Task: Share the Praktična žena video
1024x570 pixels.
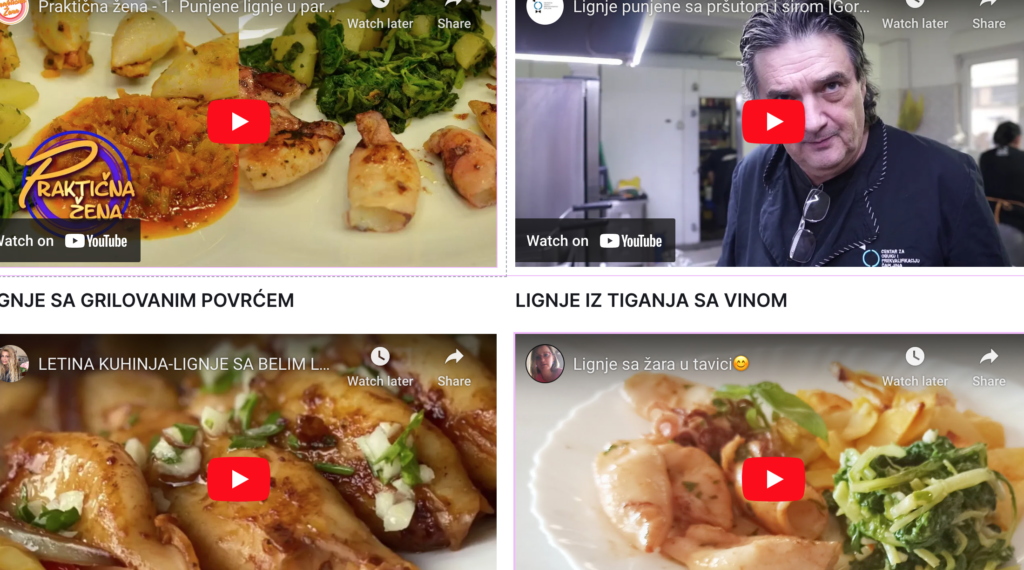Action: pyautogui.click(x=454, y=12)
